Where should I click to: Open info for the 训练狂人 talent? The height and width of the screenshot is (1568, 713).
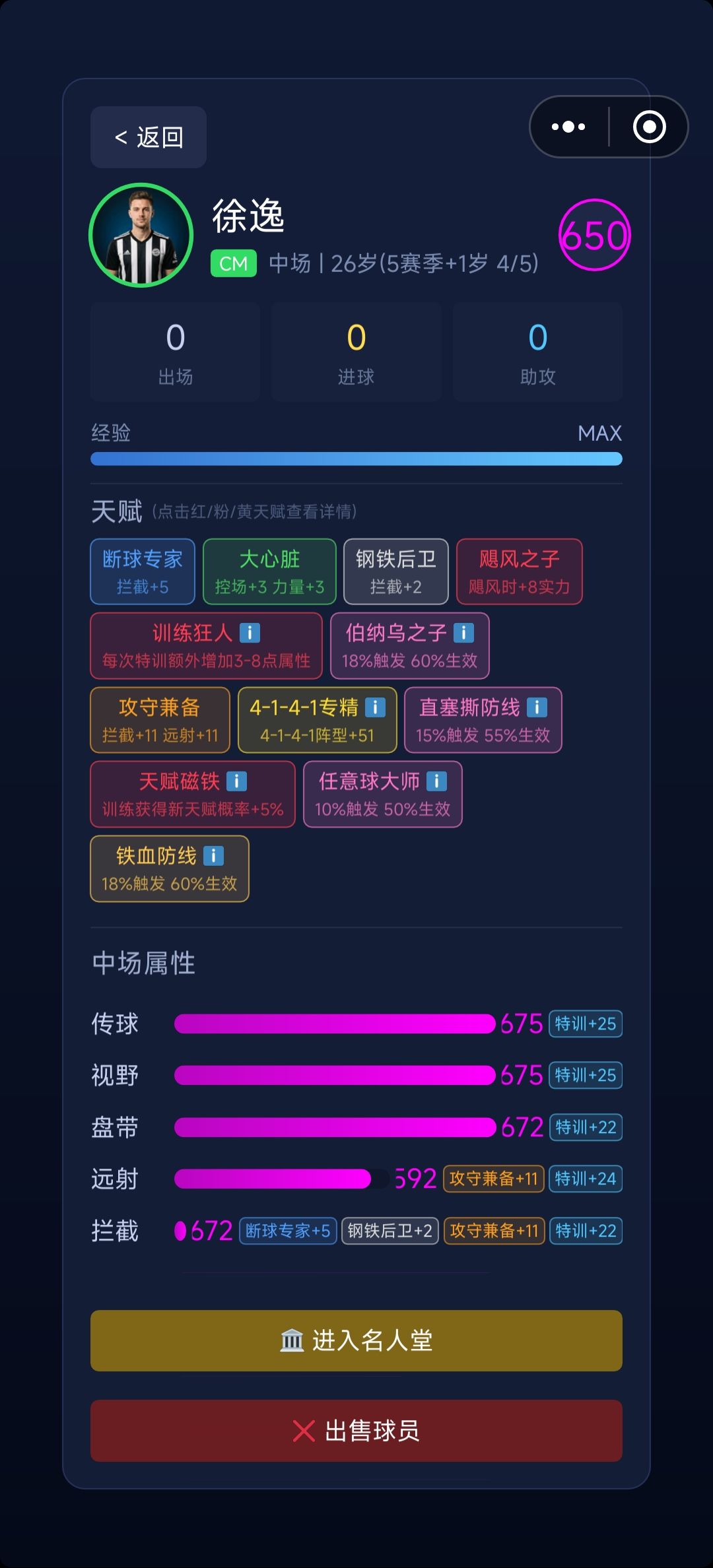point(248,633)
